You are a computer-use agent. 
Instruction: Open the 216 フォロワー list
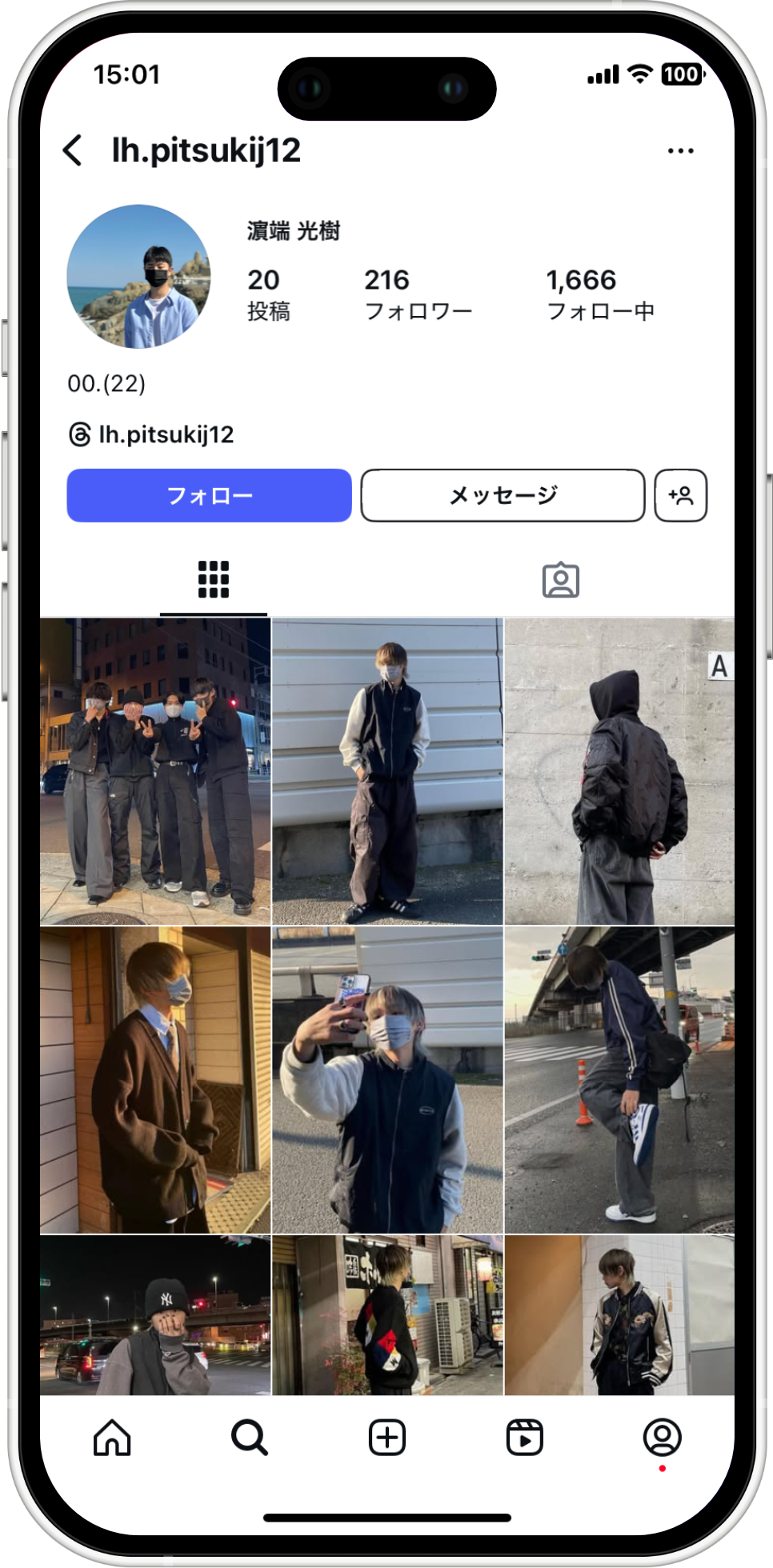point(417,294)
